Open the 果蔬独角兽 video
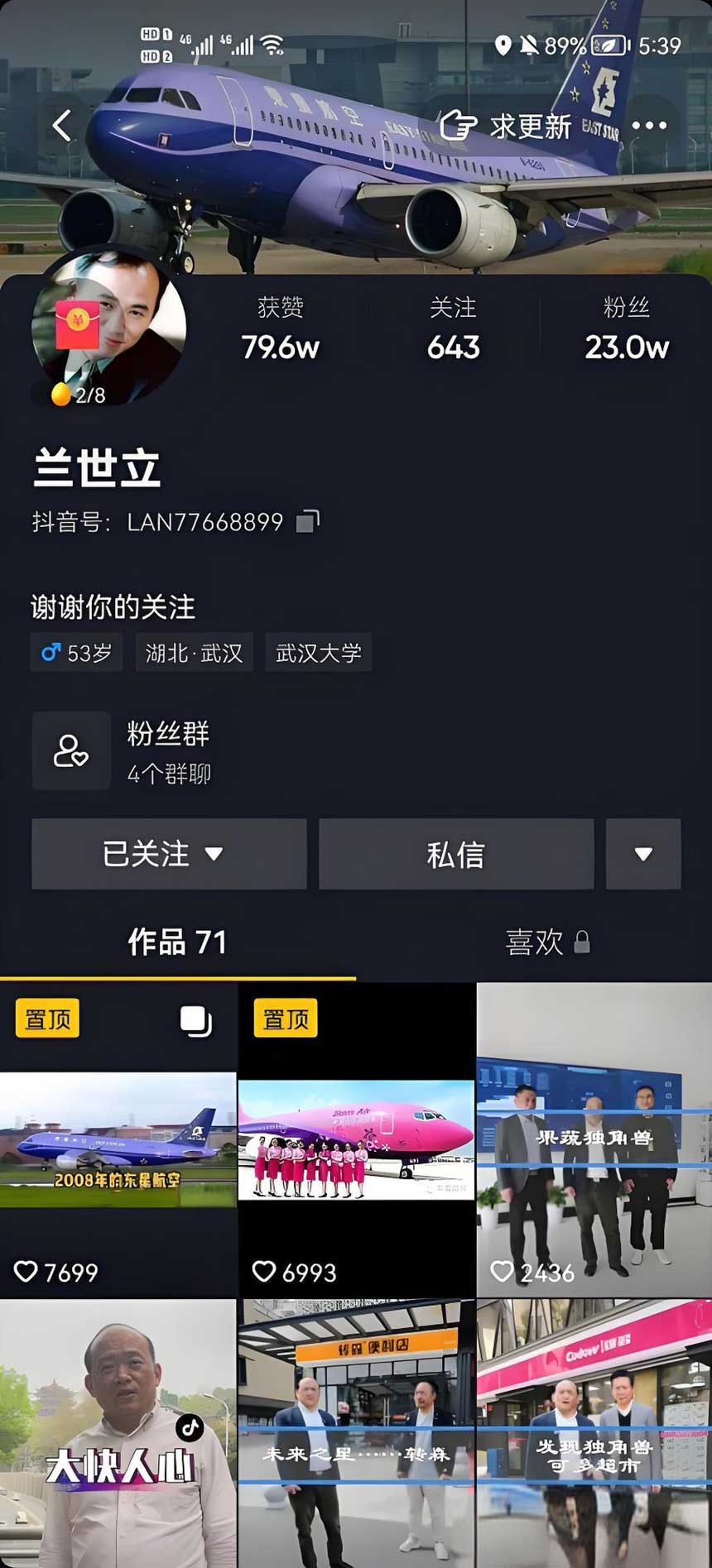Viewport: 712px width, 1568px height. [x=594, y=1140]
